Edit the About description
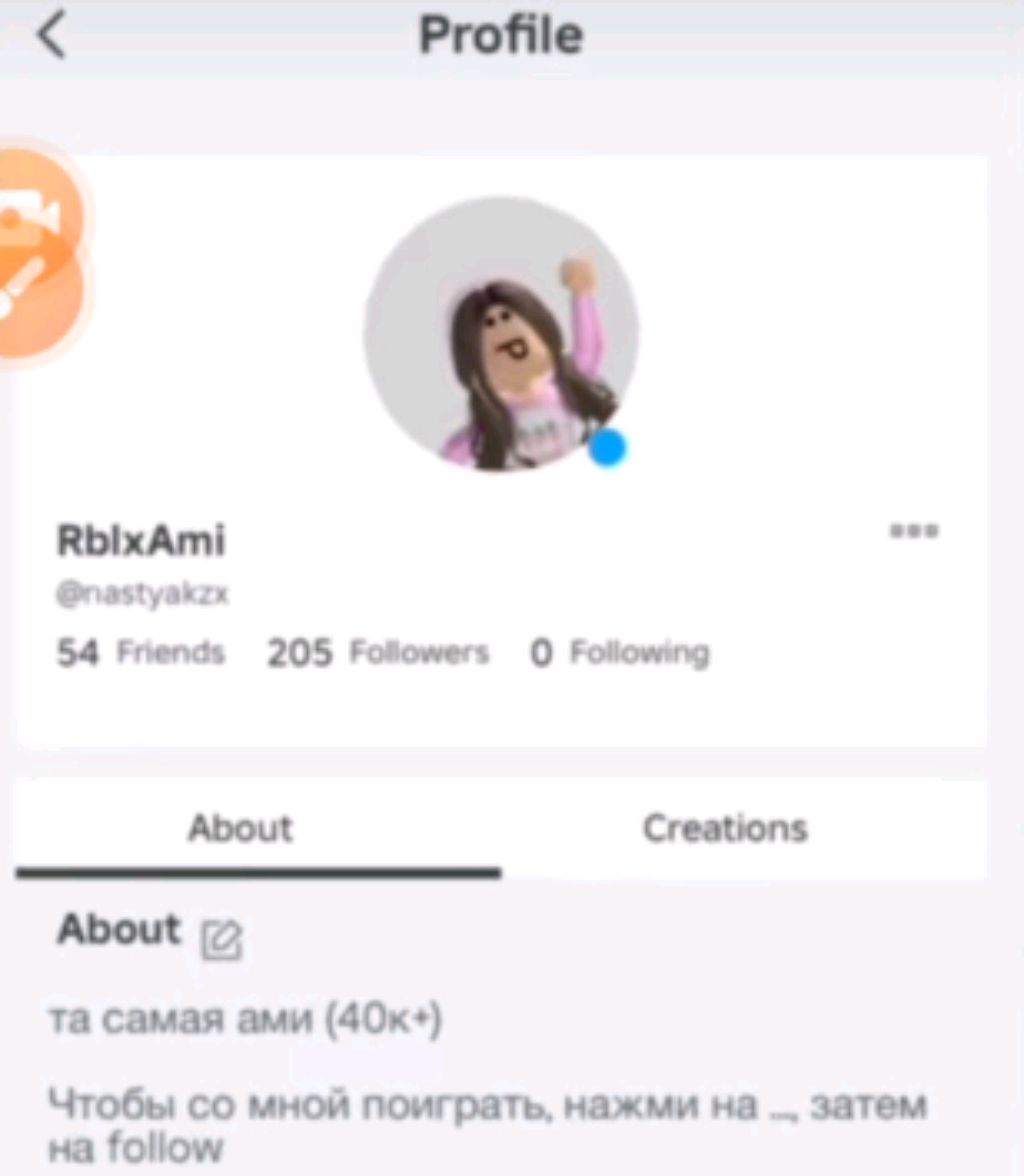The image size is (1024, 1176). pyautogui.click(x=222, y=940)
